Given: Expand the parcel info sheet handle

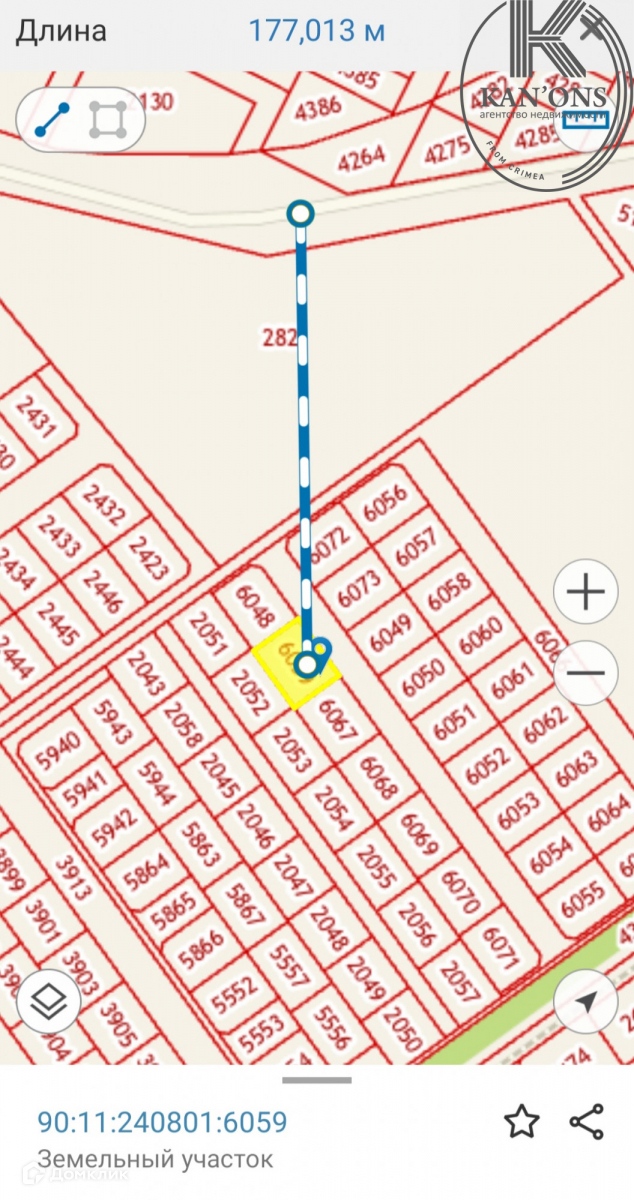Looking at the screenshot, I should pos(316,1080).
